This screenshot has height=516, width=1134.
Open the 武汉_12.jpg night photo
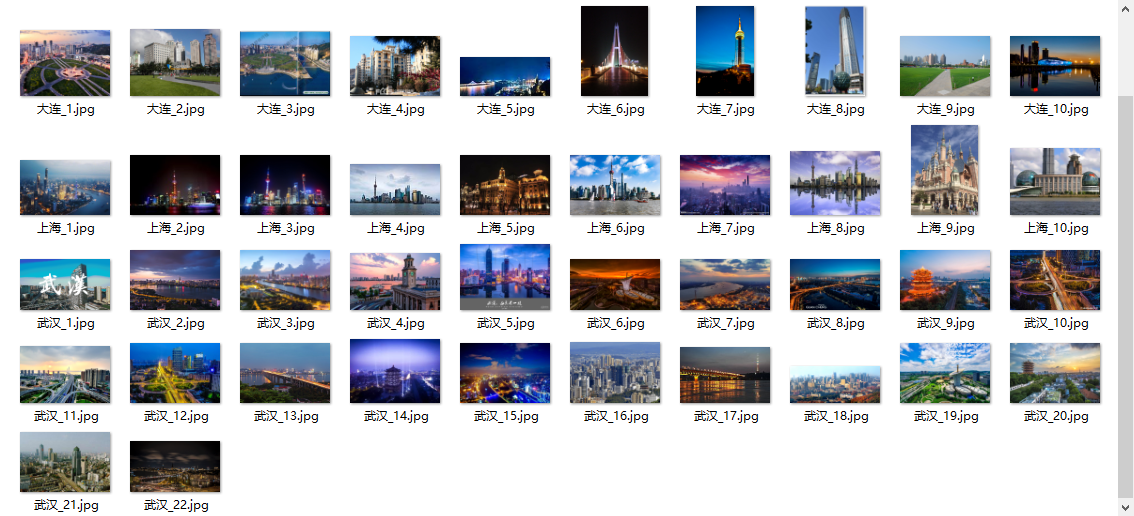pyautogui.click(x=175, y=373)
